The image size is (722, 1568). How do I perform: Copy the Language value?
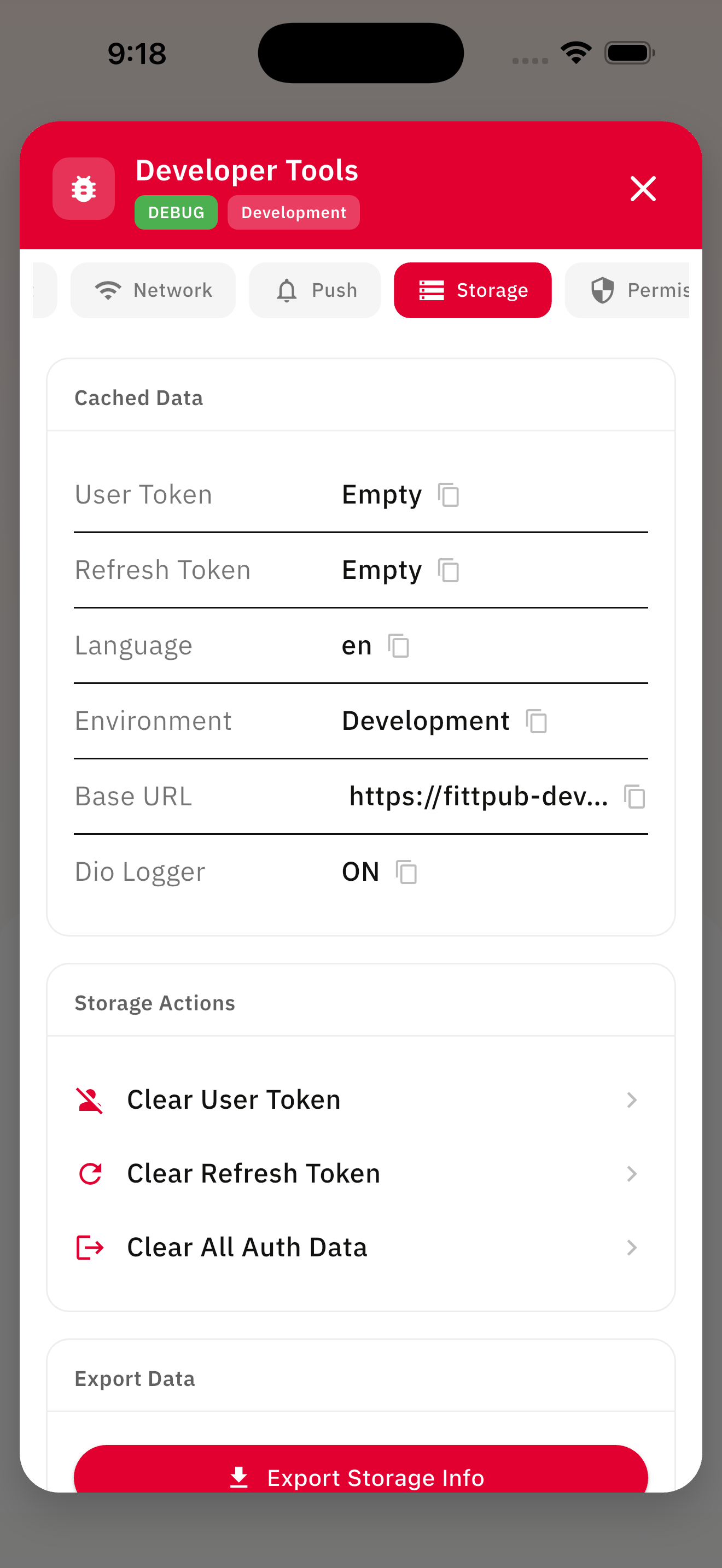tap(399, 646)
